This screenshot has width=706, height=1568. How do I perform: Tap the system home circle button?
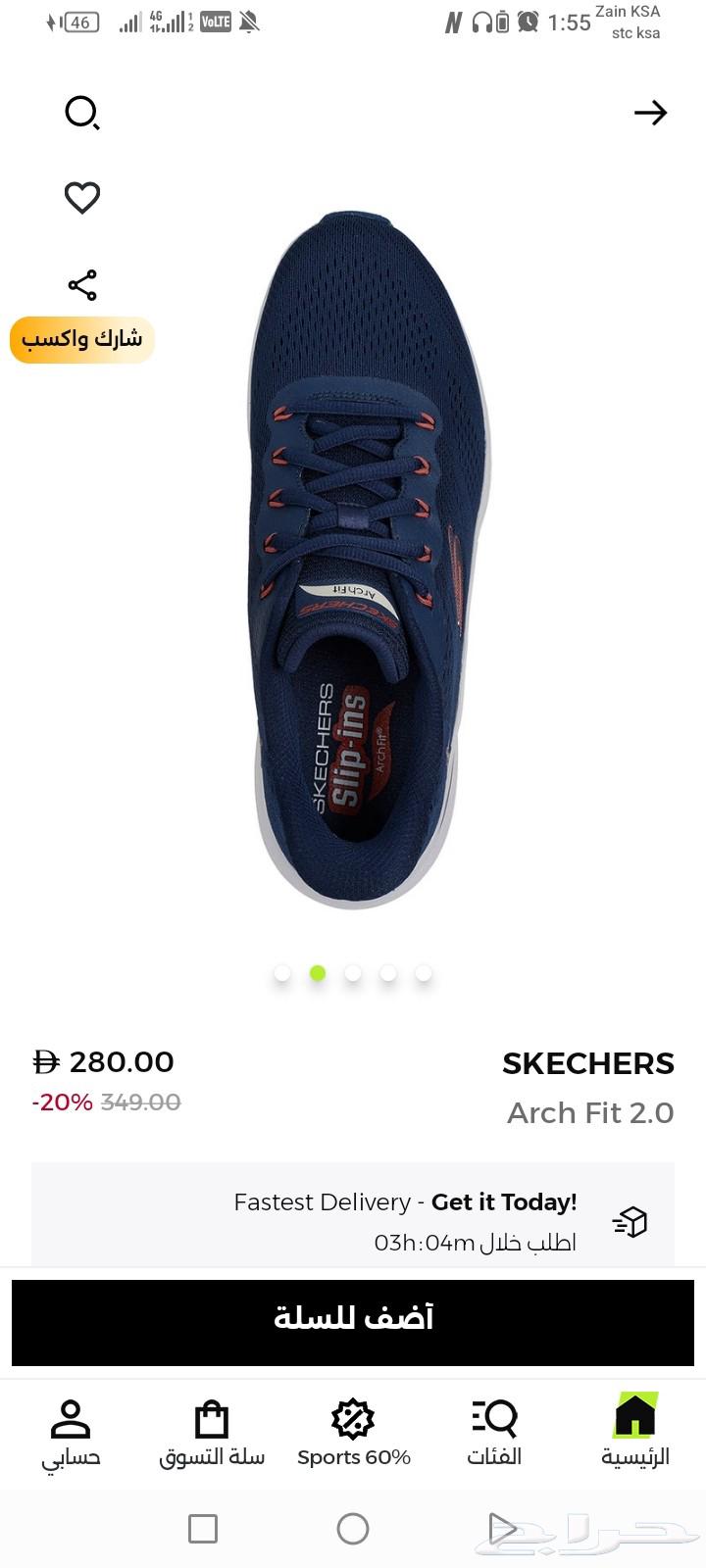[x=353, y=1529]
